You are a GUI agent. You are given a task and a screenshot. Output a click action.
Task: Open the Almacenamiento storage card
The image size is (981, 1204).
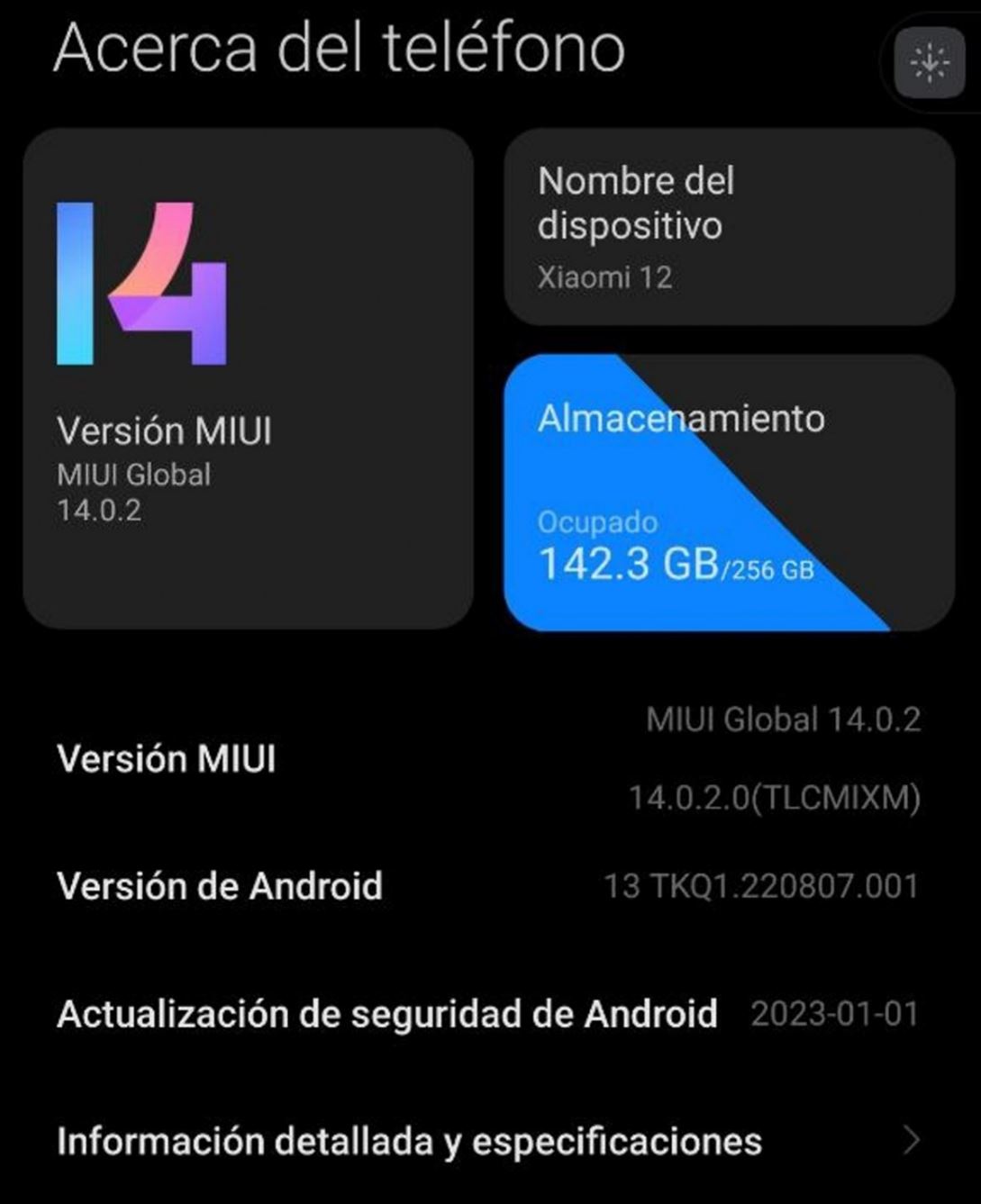pos(728,493)
